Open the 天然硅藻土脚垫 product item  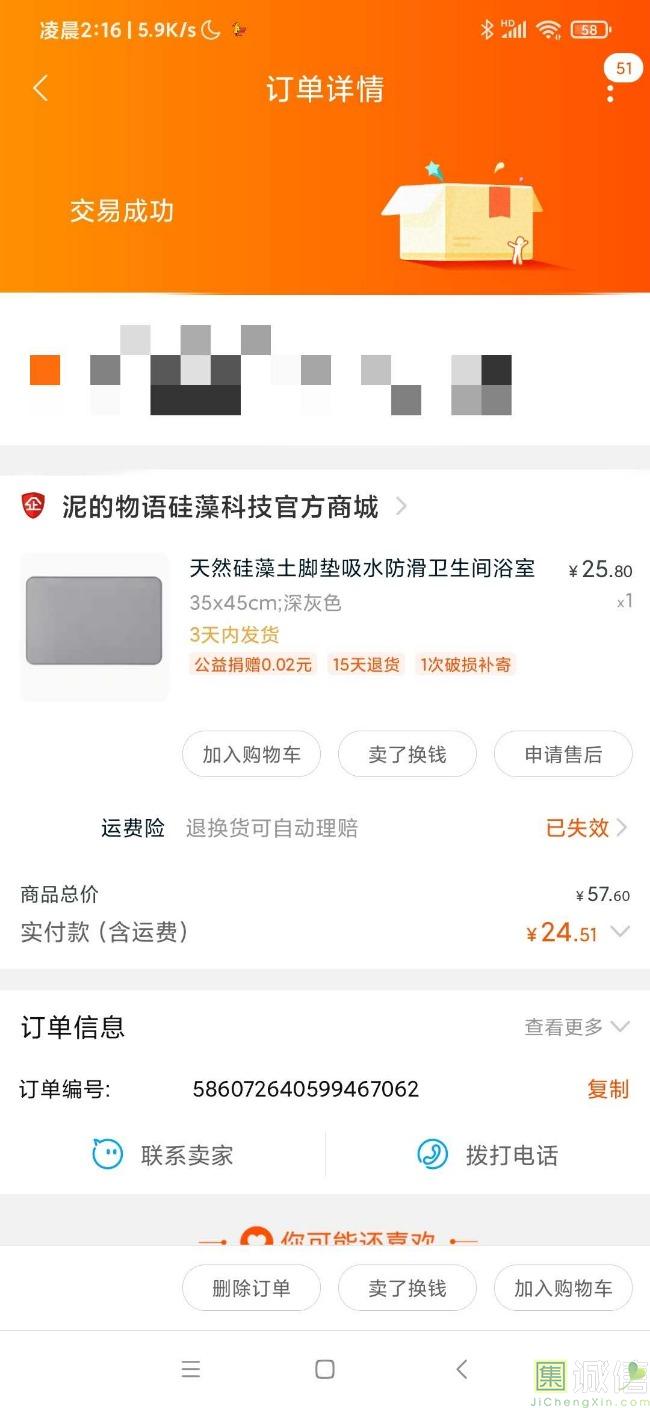pos(362,570)
